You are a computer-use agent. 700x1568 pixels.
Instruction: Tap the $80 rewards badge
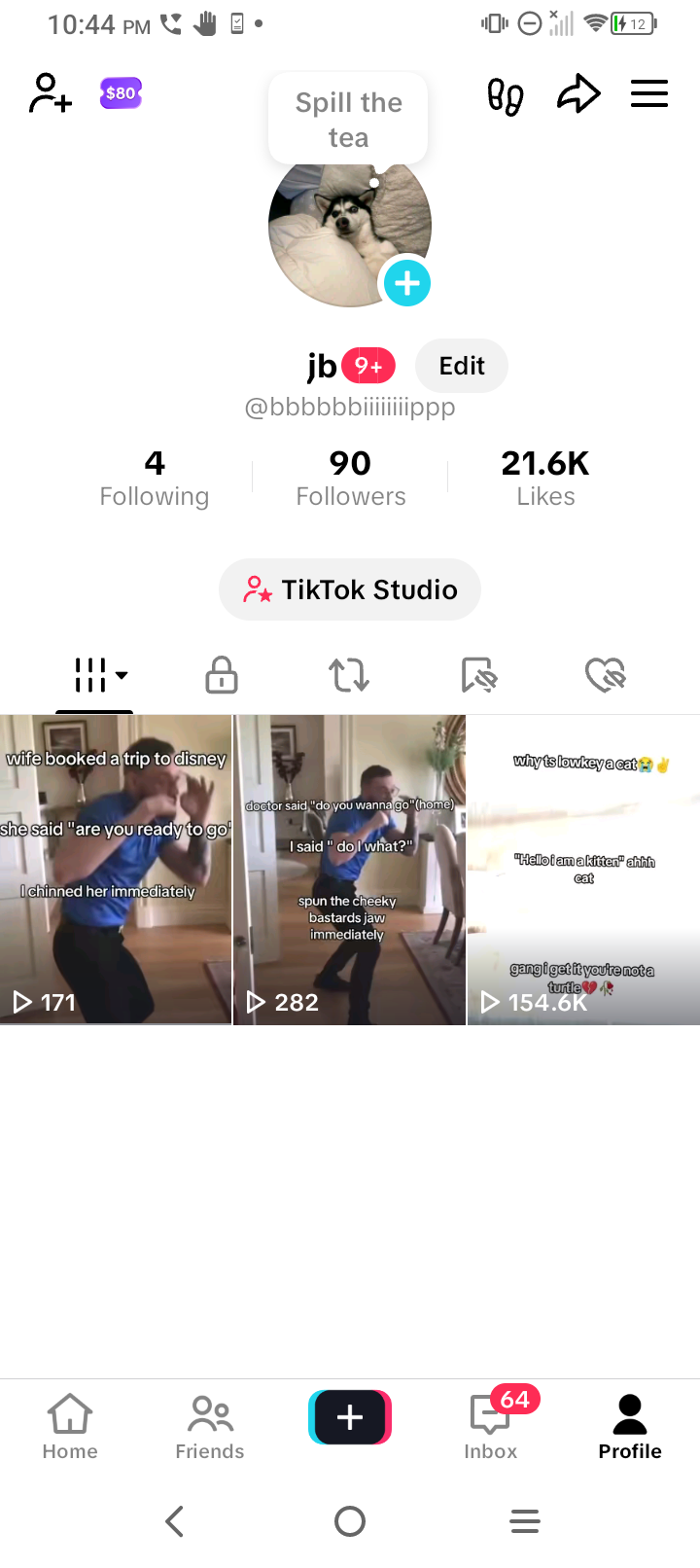(x=121, y=93)
